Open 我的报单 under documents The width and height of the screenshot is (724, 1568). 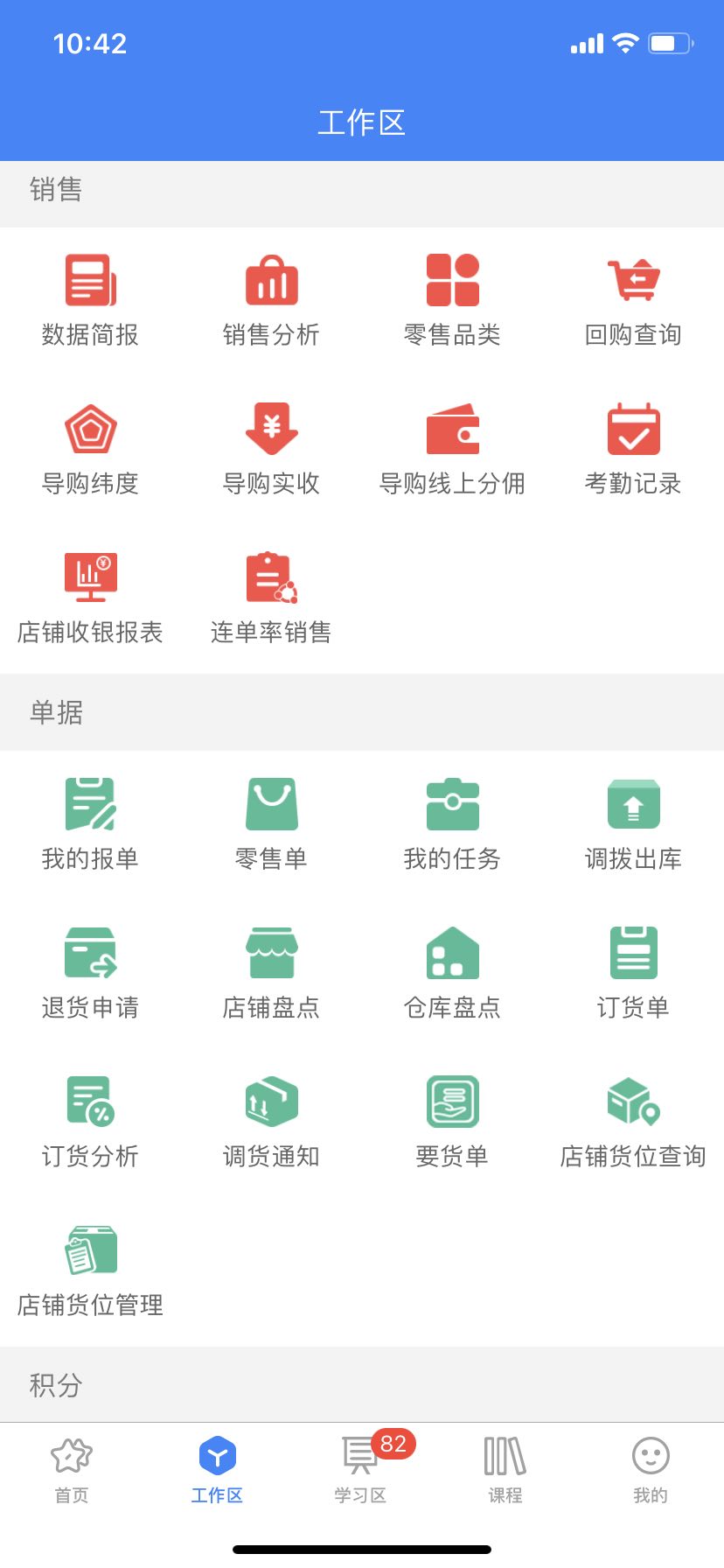point(90,822)
